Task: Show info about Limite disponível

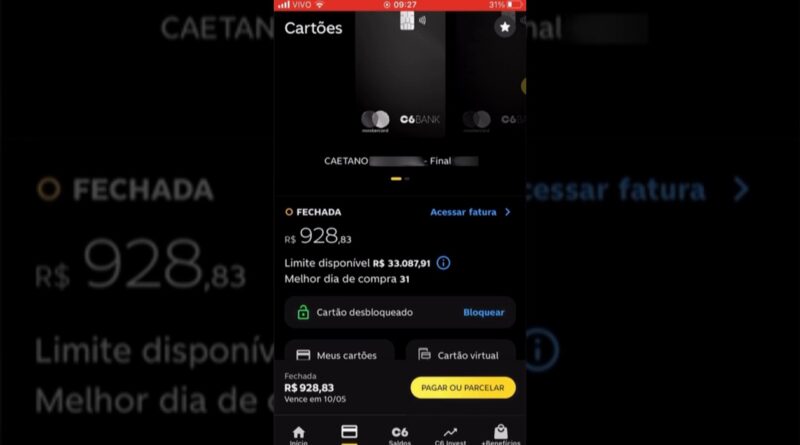Action: click(443, 263)
